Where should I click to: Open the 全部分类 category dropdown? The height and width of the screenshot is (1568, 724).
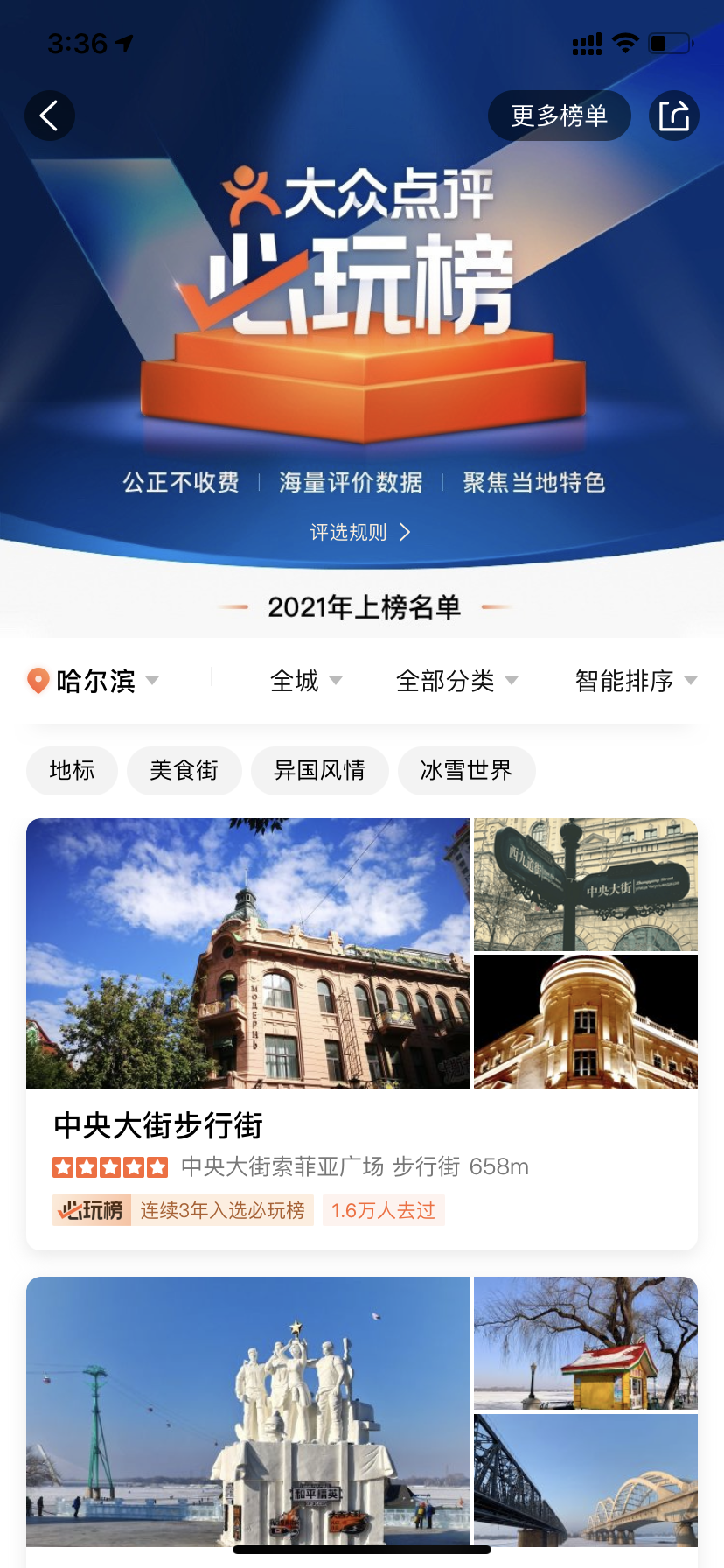(x=456, y=681)
